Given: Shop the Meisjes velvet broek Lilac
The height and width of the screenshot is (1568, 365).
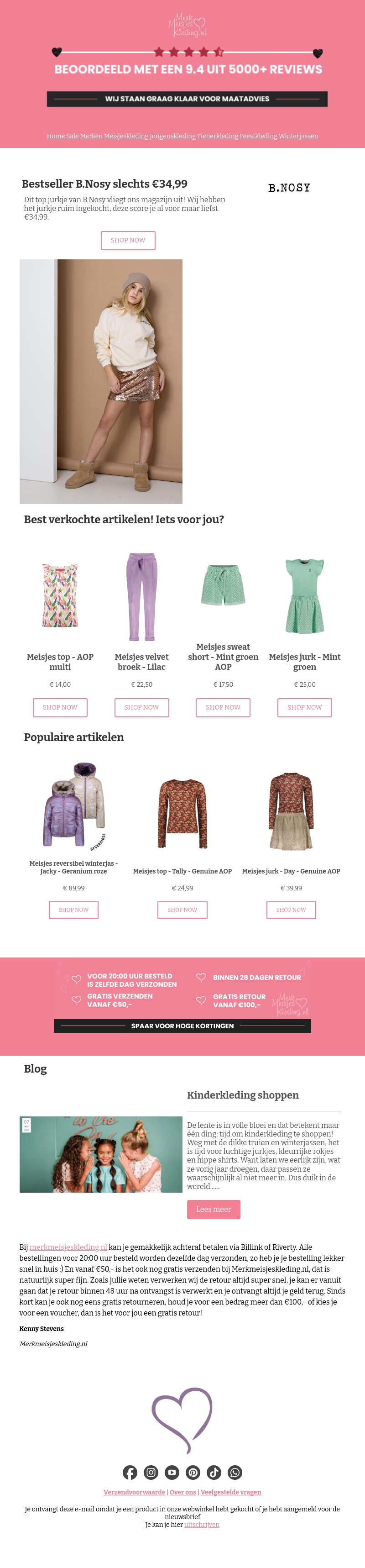Looking at the screenshot, I should [x=141, y=707].
